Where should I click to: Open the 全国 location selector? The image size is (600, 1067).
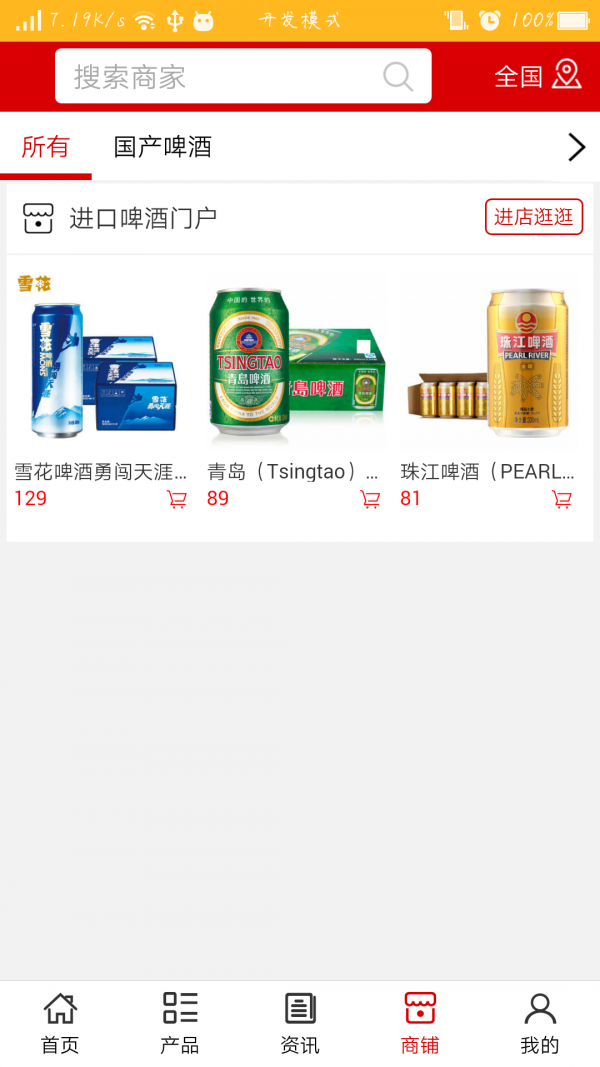[x=537, y=76]
